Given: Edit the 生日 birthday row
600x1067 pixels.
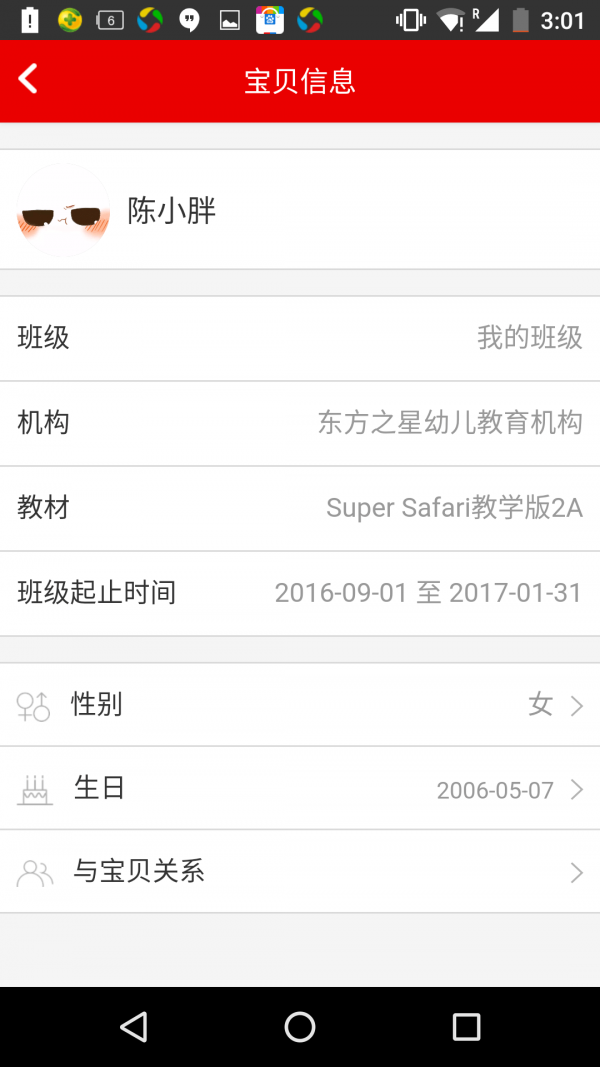Looking at the screenshot, I should pos(300,789).
